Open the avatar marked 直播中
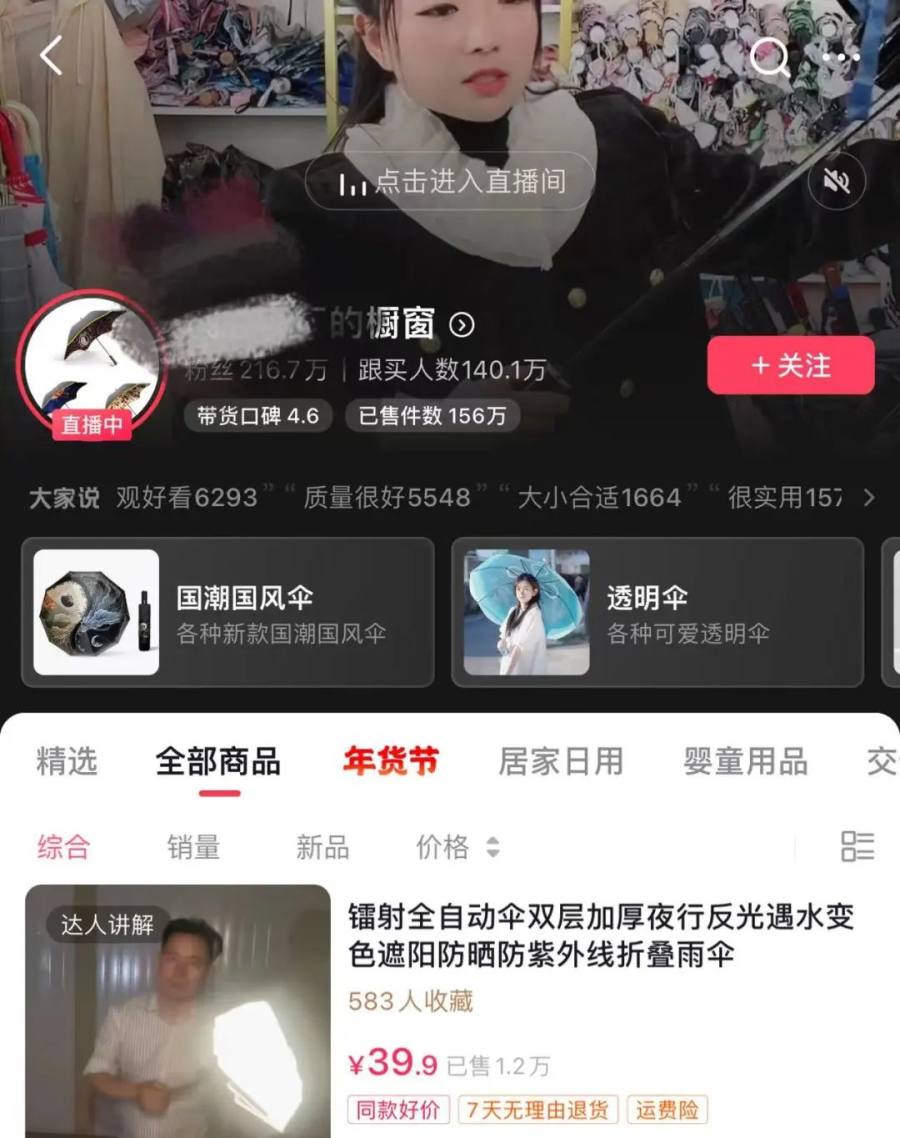The width and height of the screenshot is (900, 1138). [x=92, y=367]
